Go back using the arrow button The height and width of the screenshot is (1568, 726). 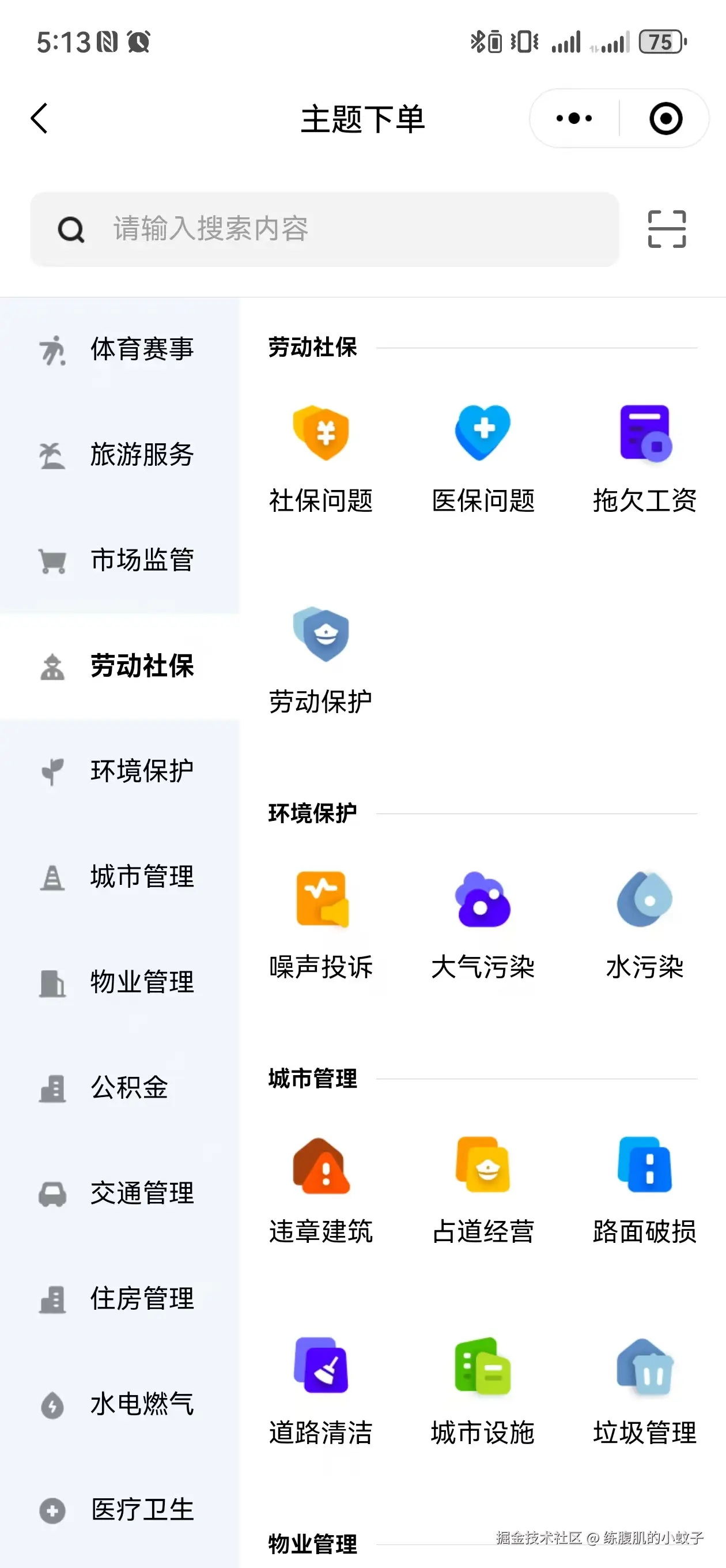pyautogui.click(x=39, y=118)
